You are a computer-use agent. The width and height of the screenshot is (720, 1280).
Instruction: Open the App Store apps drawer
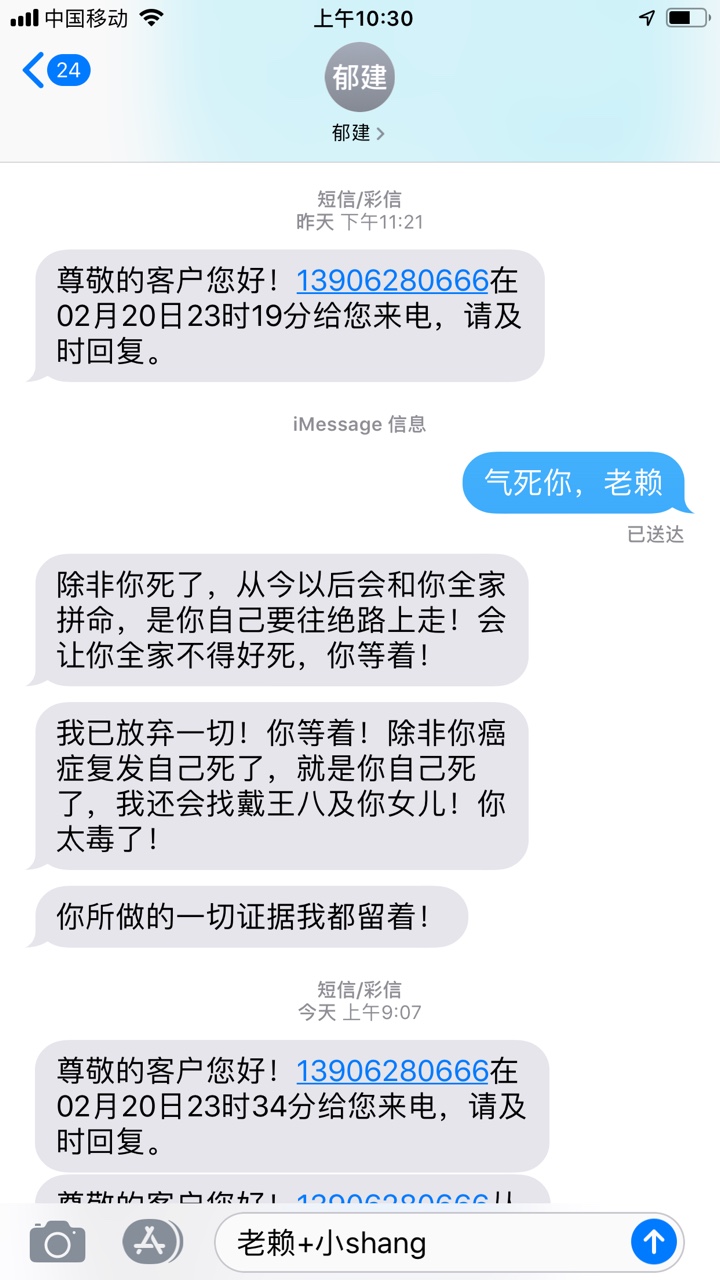151,1243
